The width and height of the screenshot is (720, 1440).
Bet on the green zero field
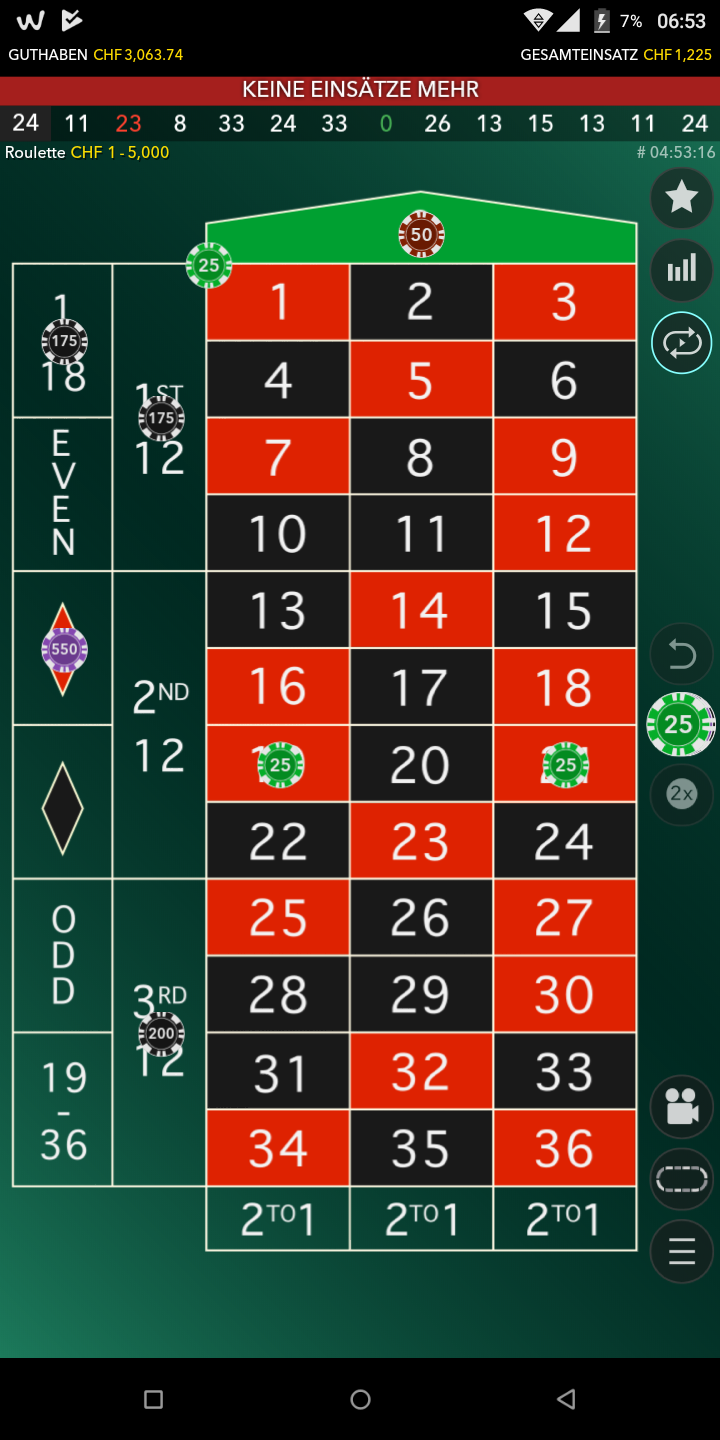[421, 230]
